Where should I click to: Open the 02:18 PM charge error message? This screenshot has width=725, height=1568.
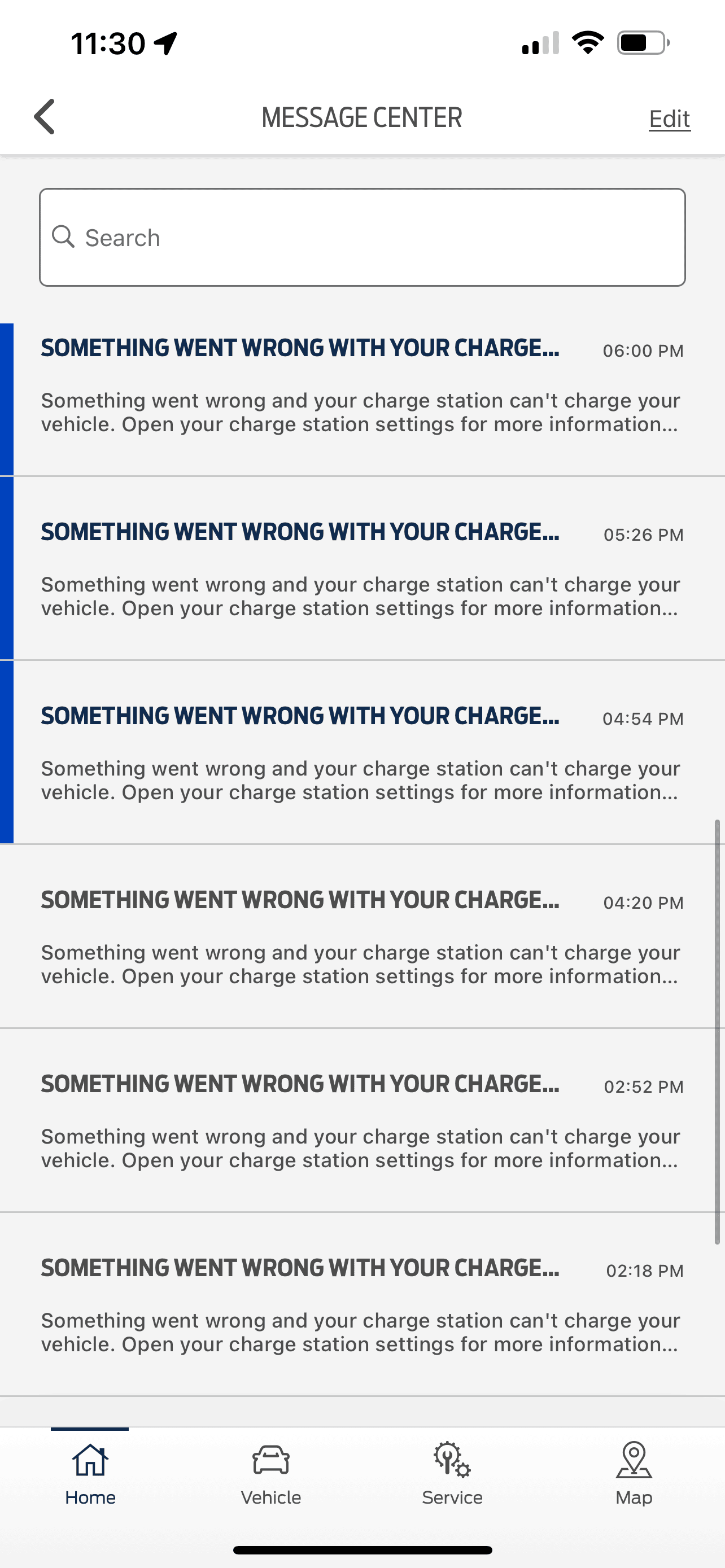[x=362, y=1305]
